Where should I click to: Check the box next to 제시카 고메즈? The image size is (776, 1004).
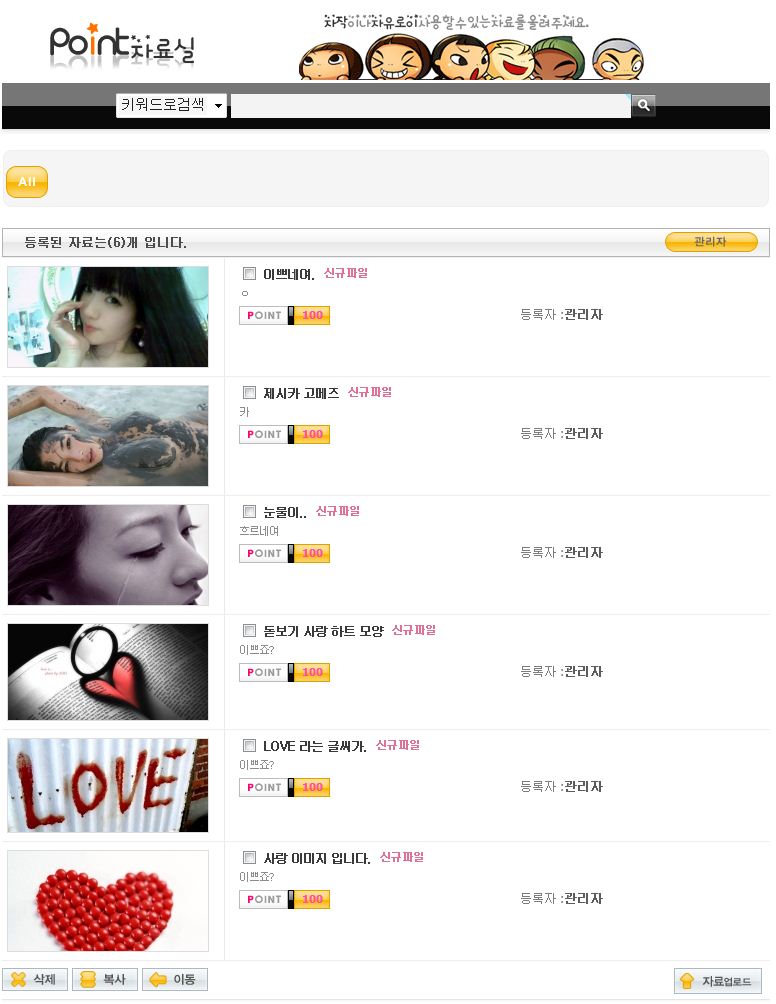click(250, 392)
